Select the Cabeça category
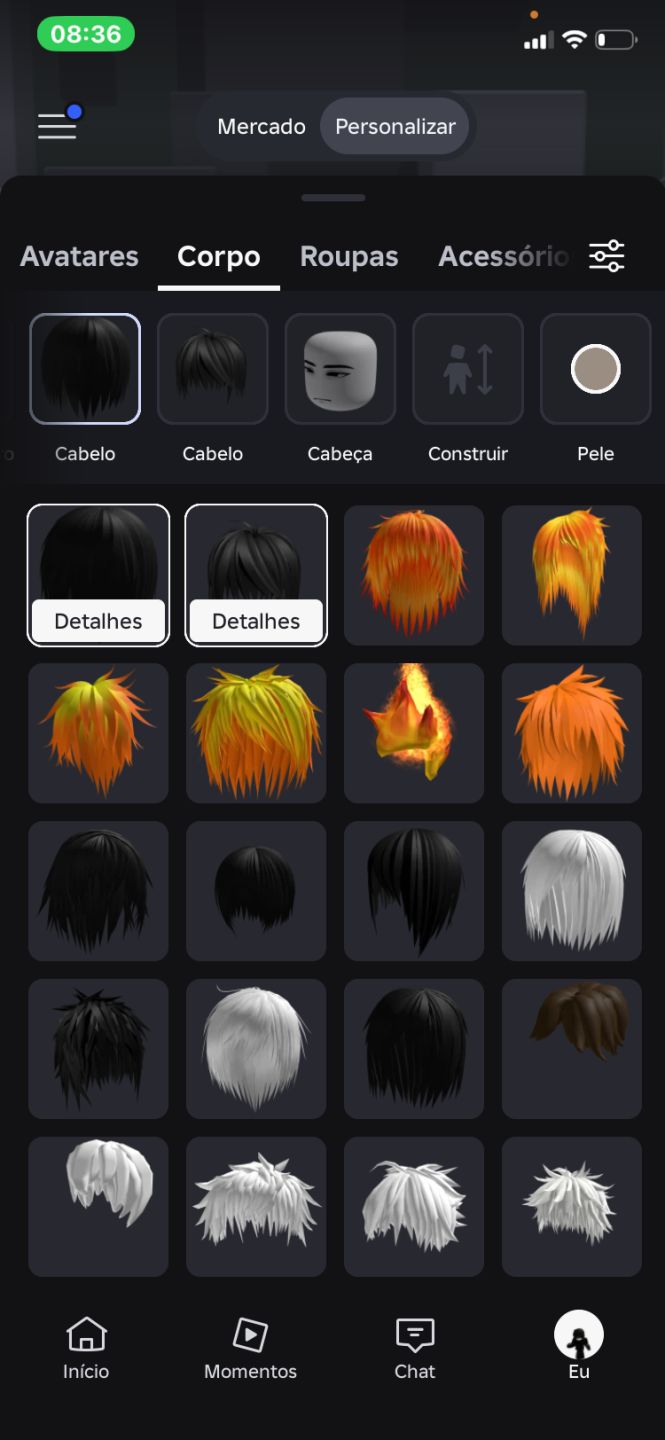Viewport: 665px width, 1440px height. [x=340, y=389]
